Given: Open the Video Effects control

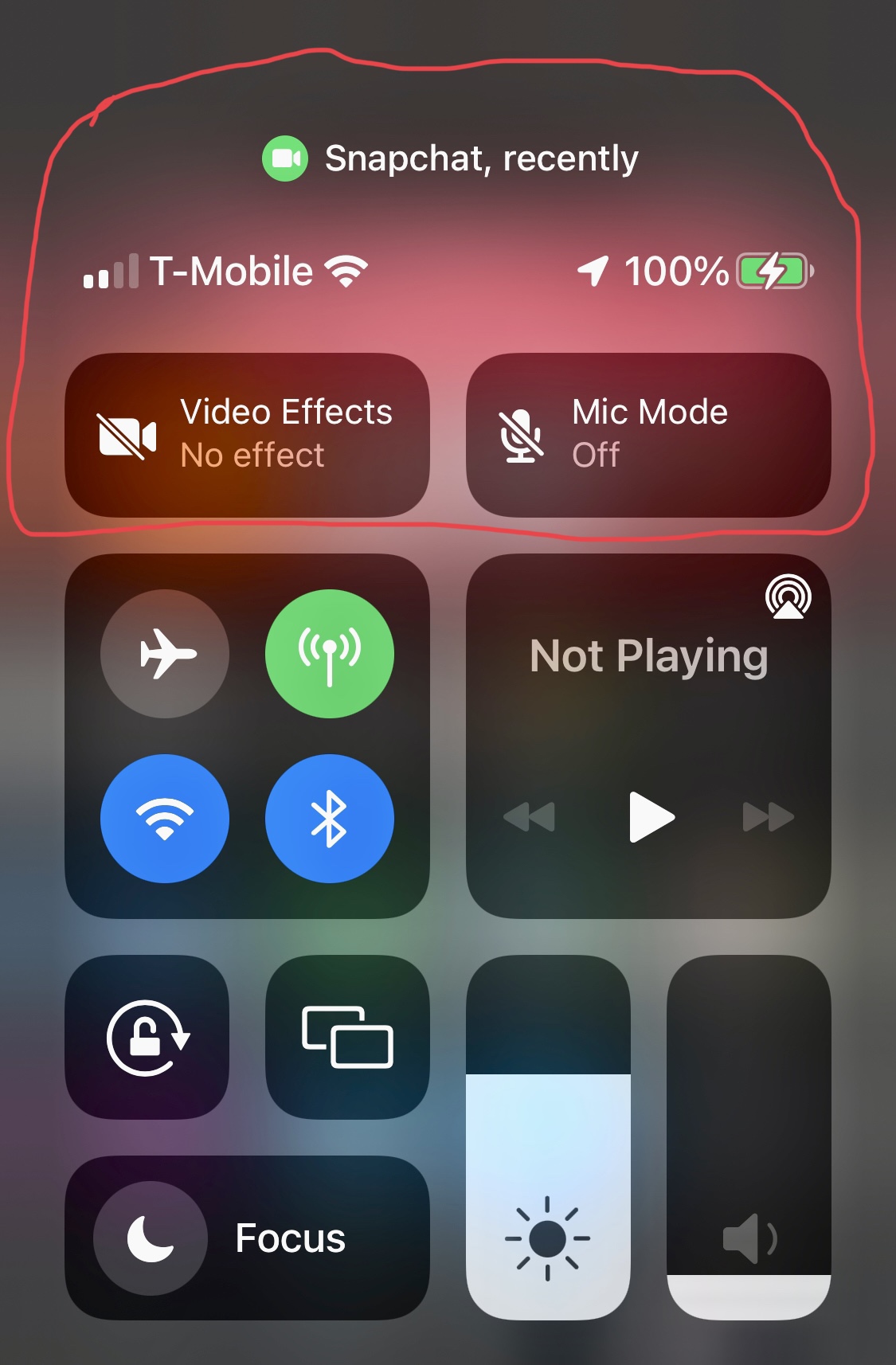Looking at the screenshot, I should click(x=247, y=435).
